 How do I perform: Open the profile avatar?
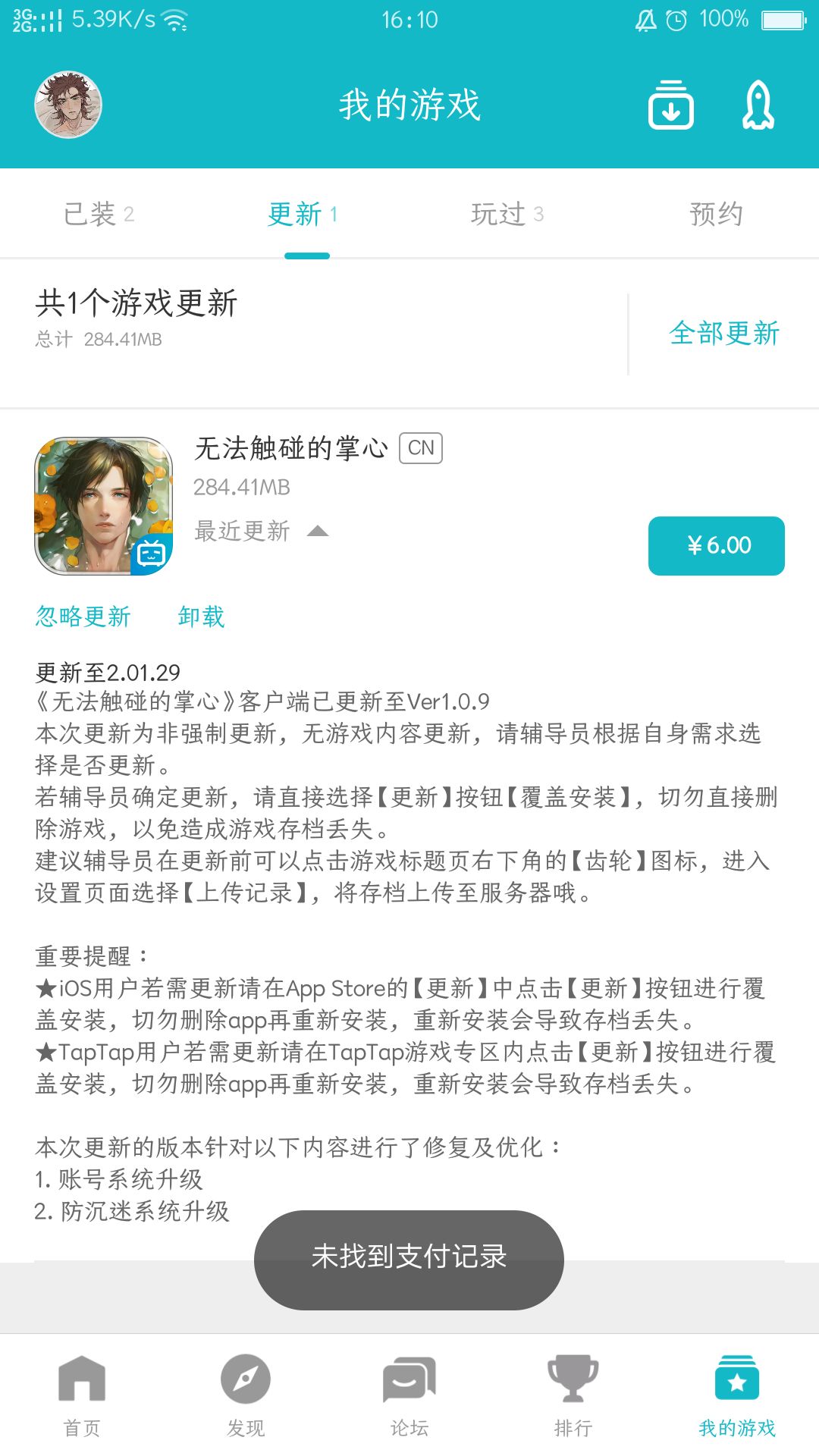(68, 105)
